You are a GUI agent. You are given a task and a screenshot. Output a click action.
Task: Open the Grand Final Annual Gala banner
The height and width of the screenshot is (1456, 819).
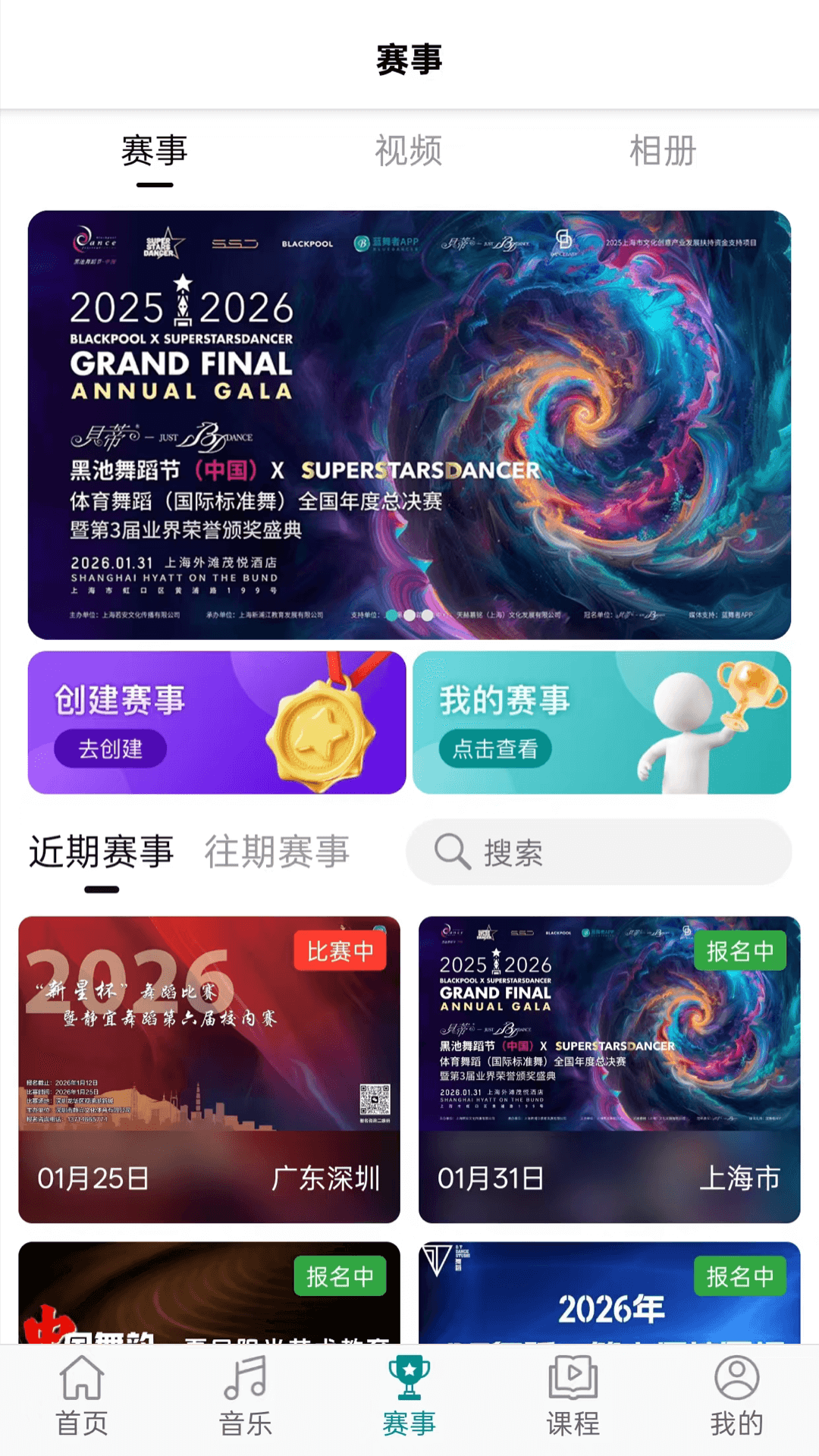point(409,425)
